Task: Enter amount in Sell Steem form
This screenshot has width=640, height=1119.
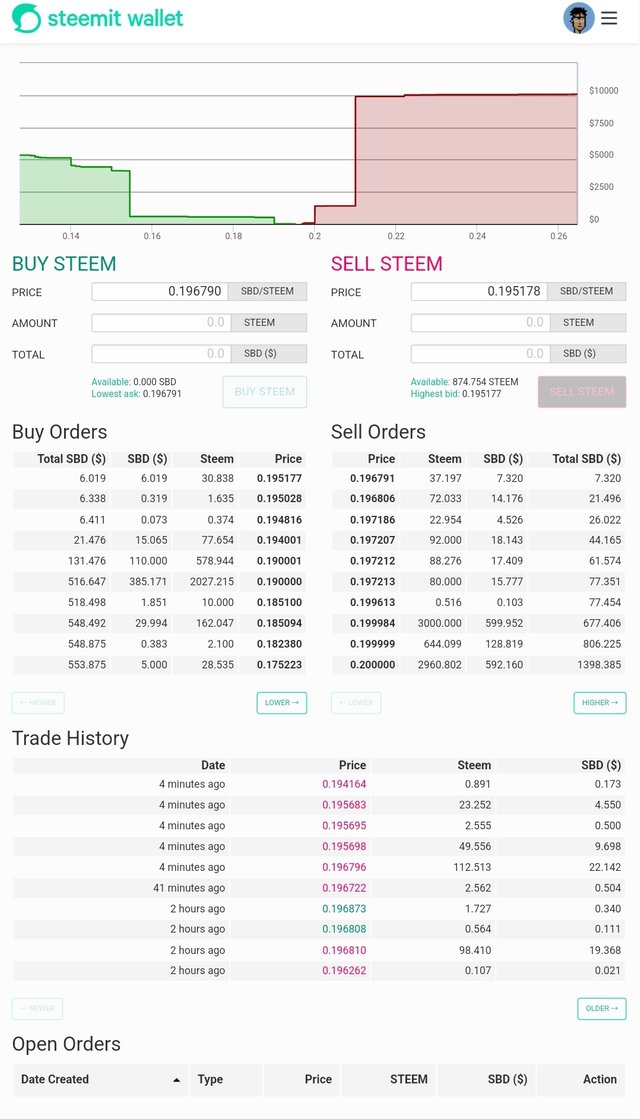Action: coord(479,323)
